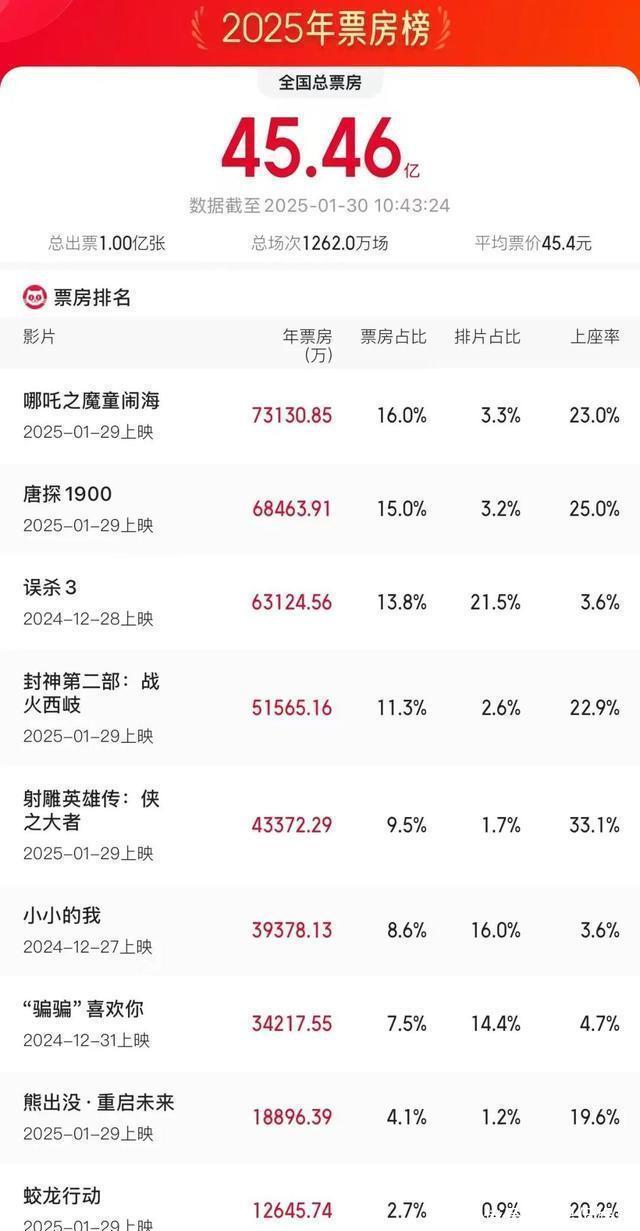This screenshot has width=640, height=1231.
Task: View "骗骗"喜欢你 movie details
Action: (86, 1009)
